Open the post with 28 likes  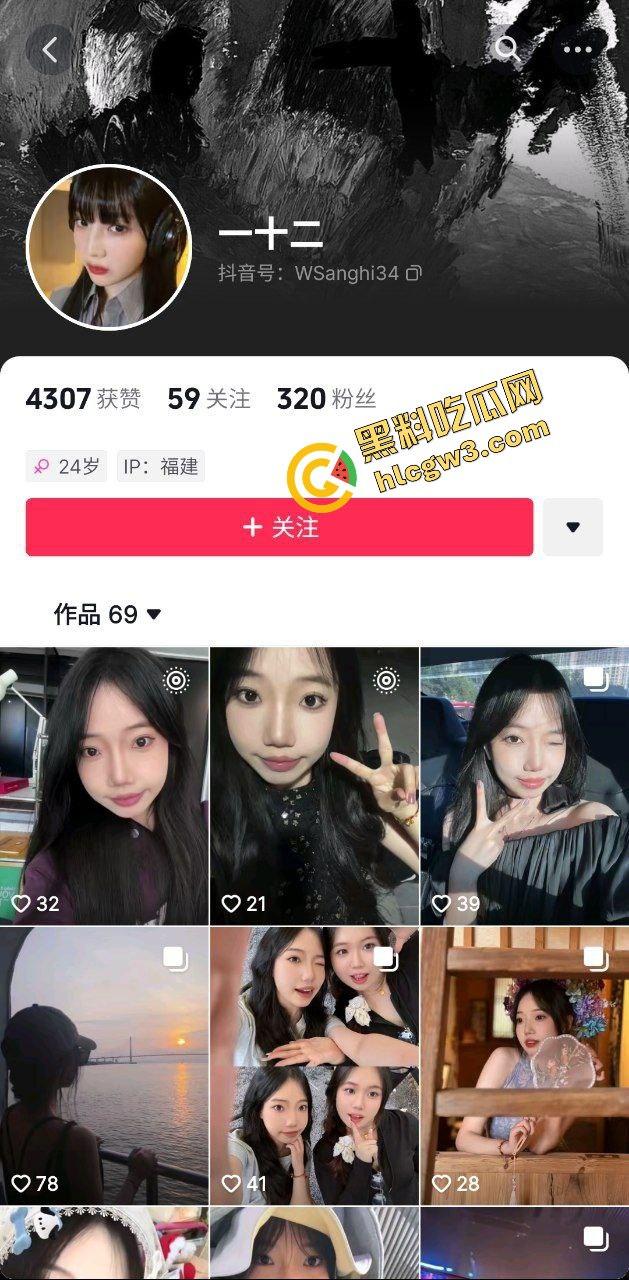click(x=524, y=1065)
